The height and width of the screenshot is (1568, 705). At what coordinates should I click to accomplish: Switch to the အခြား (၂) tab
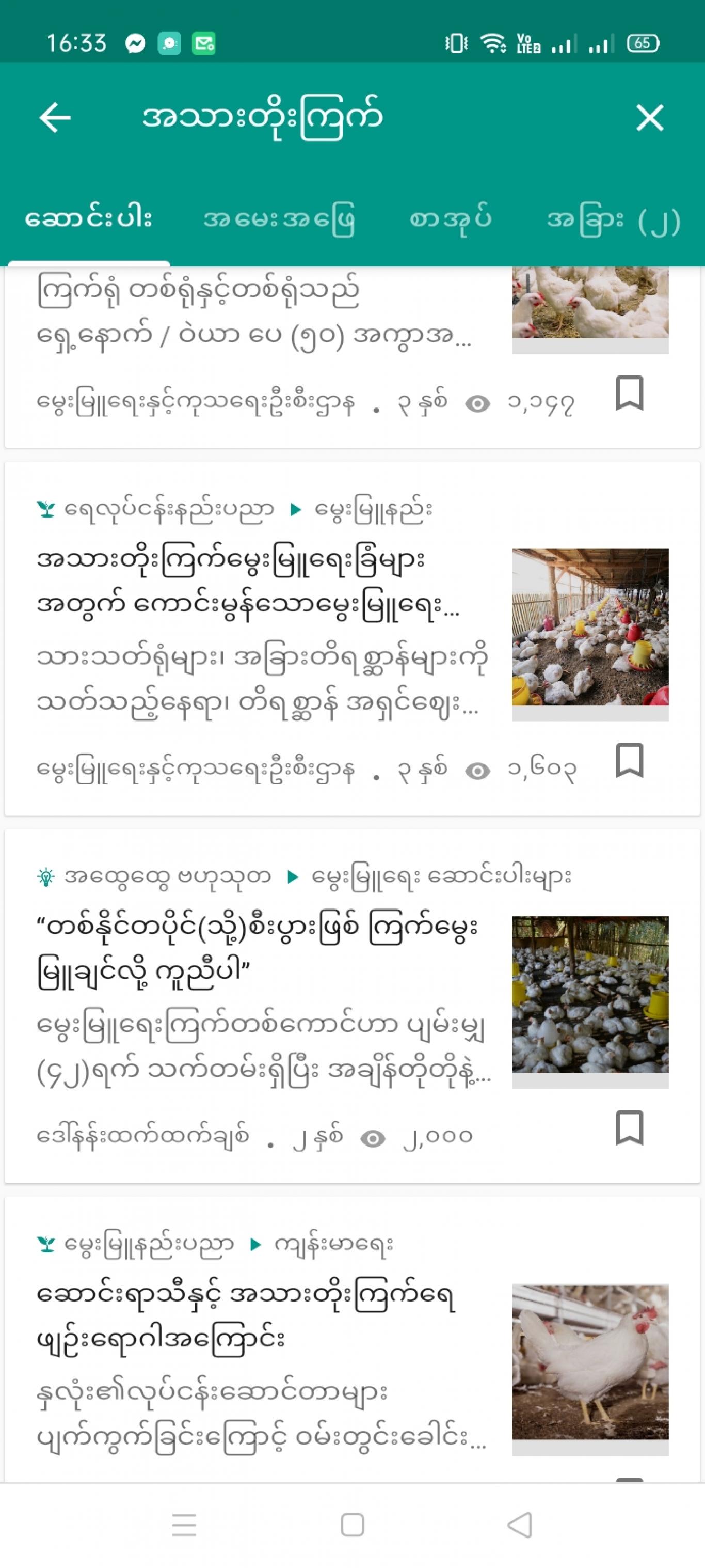pos(613,219)
